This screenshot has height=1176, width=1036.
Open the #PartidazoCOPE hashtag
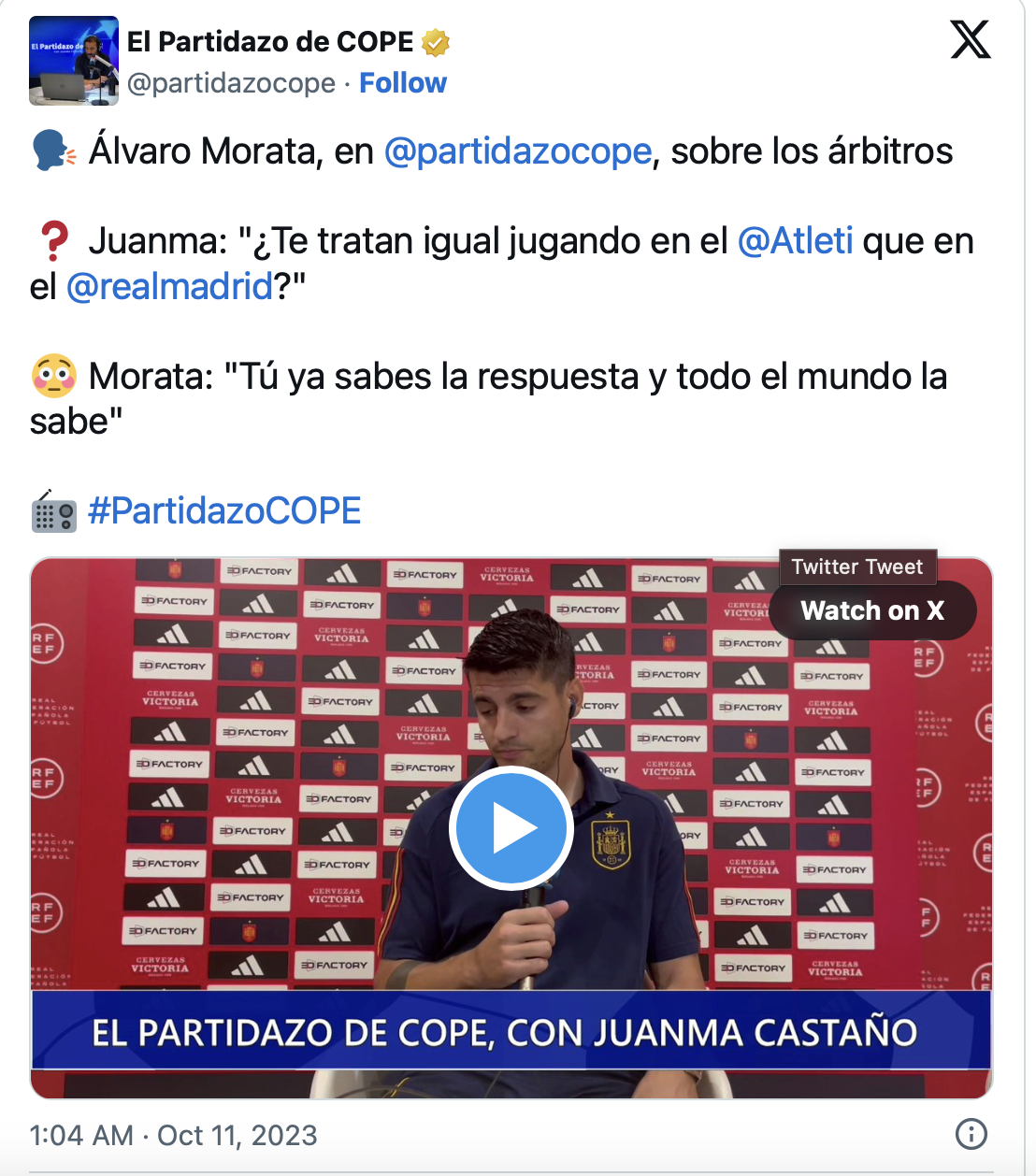click(x=224, y=510)
